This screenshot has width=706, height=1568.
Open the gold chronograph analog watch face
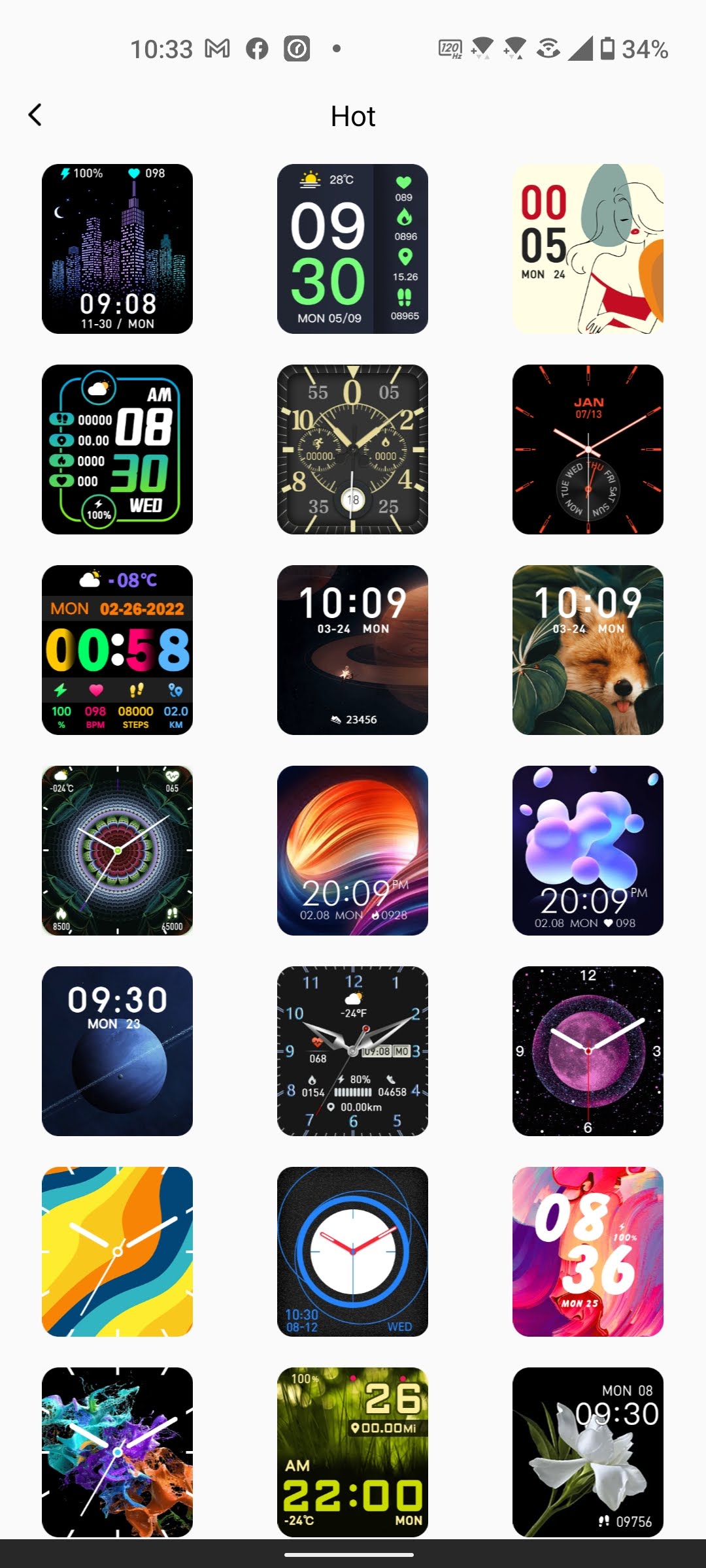[353, 449]
